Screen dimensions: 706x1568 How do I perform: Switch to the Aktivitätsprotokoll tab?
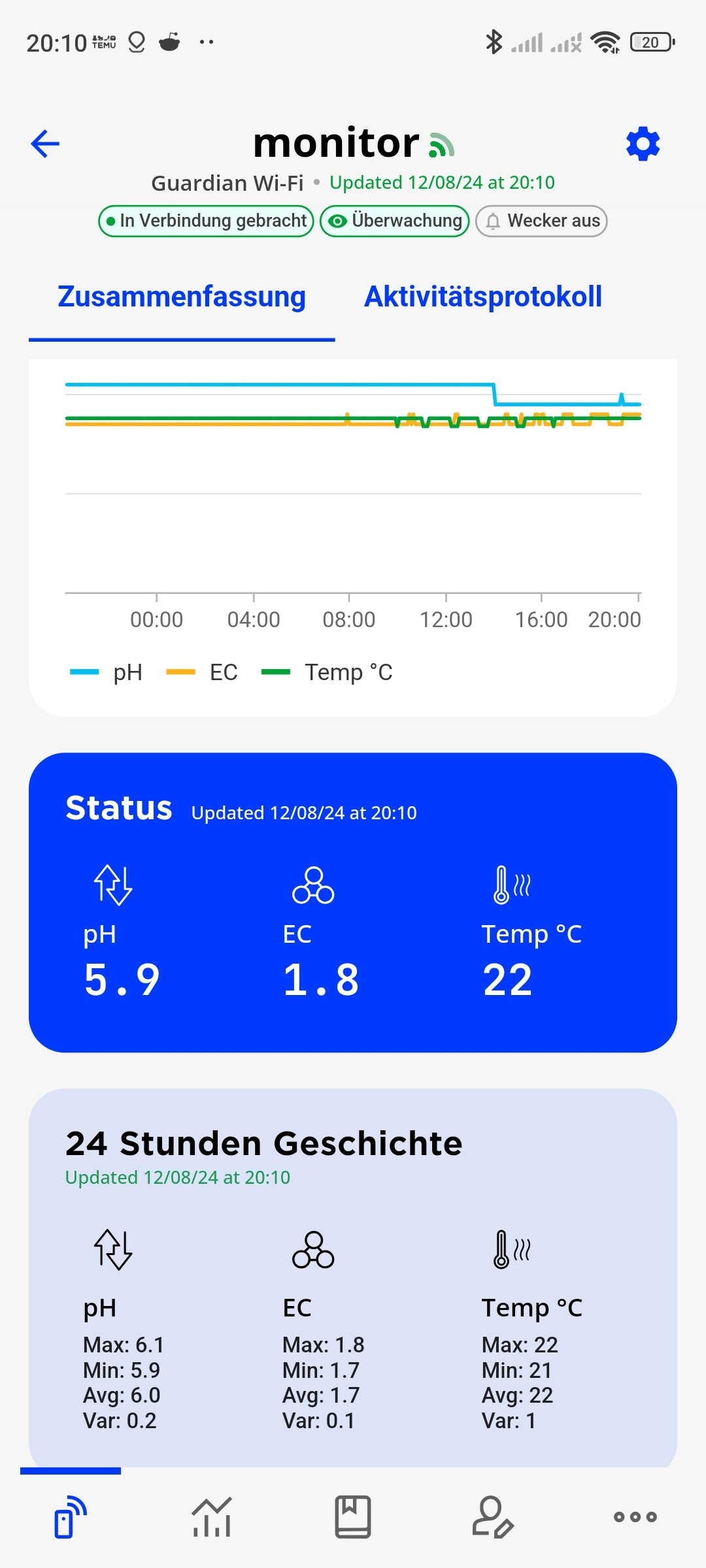coord(483,297)
